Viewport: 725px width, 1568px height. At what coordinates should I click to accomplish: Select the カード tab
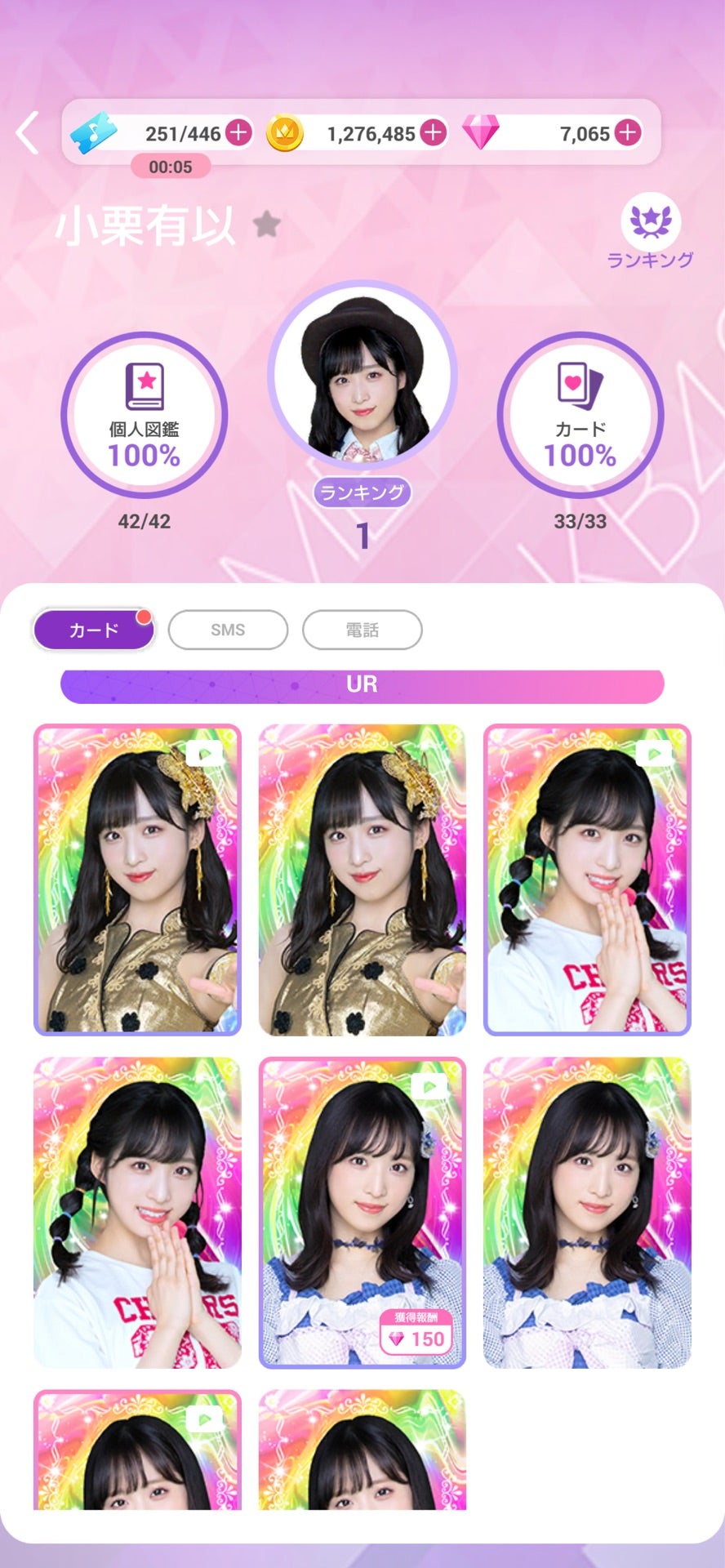point(94,630)
